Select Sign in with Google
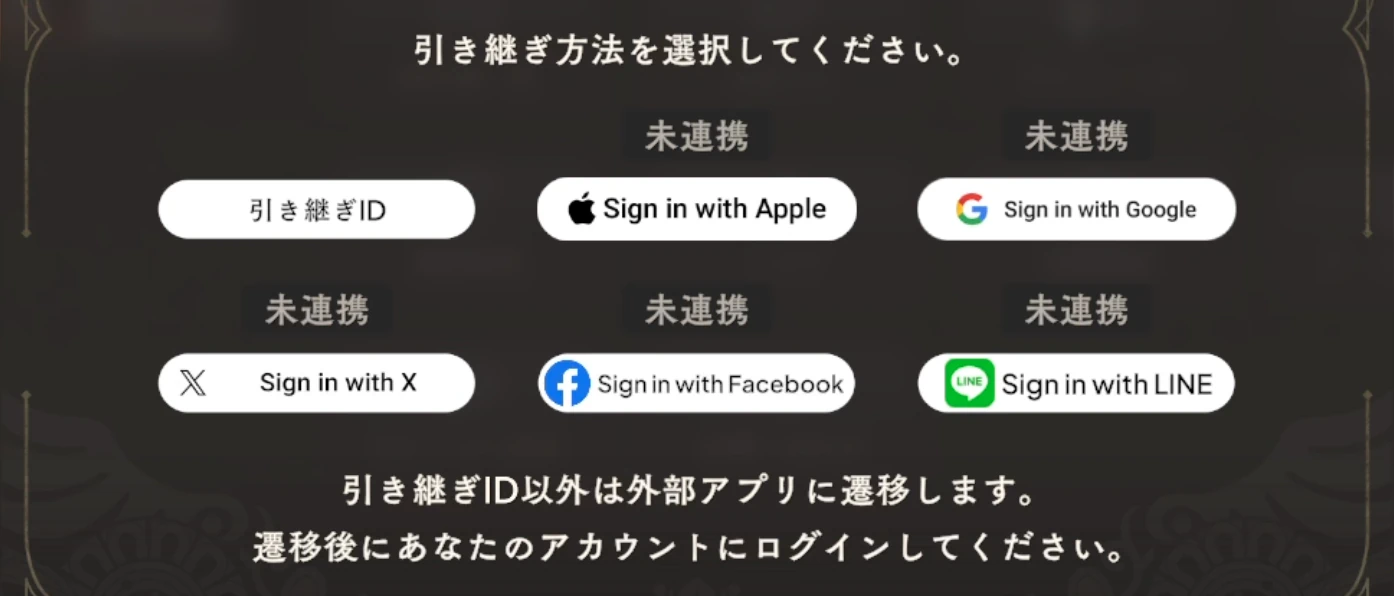Screen dimensions: 1394x596 click(x=1076, y=209)
